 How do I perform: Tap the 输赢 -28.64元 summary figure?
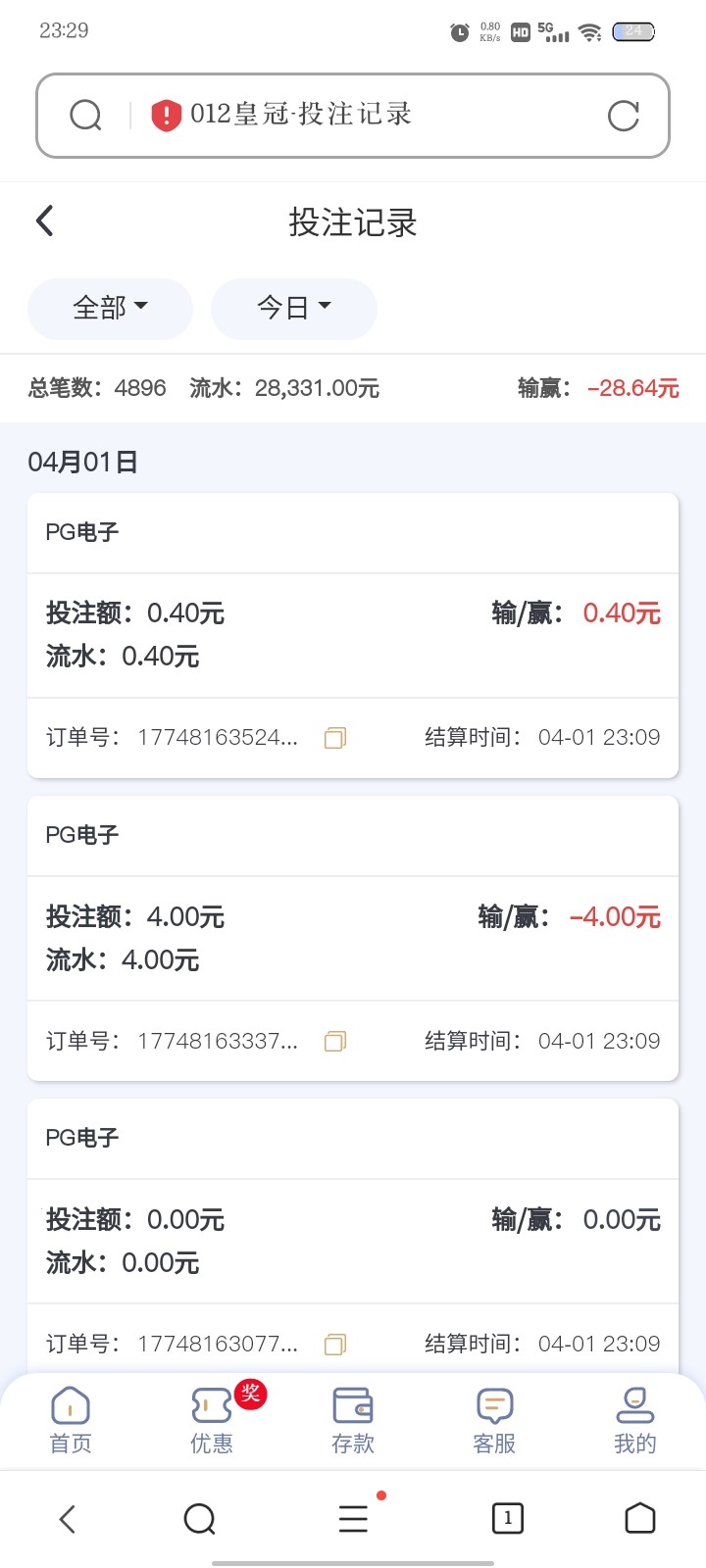click(633, 387)
